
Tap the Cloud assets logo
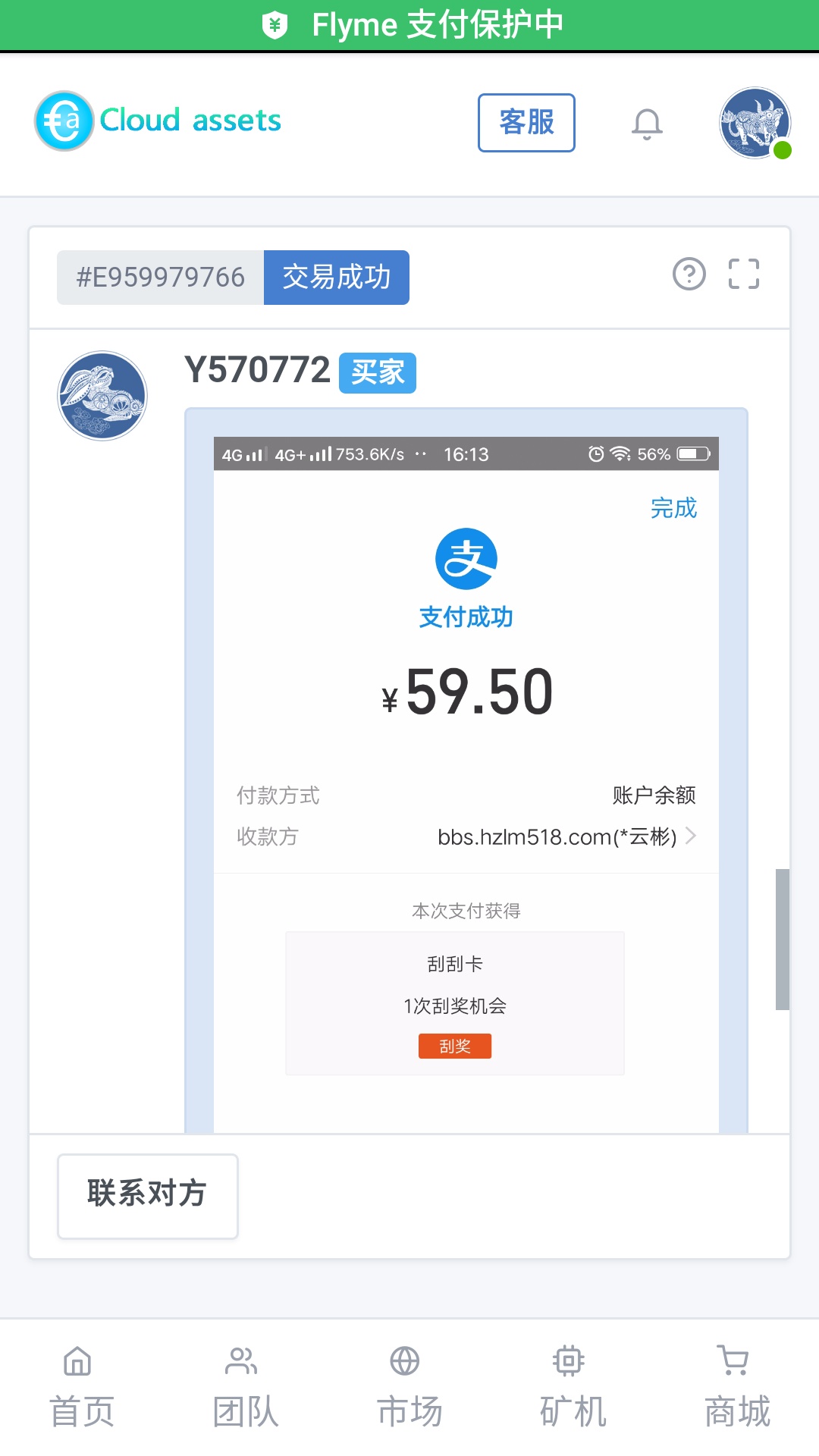[x=158, y=121]
